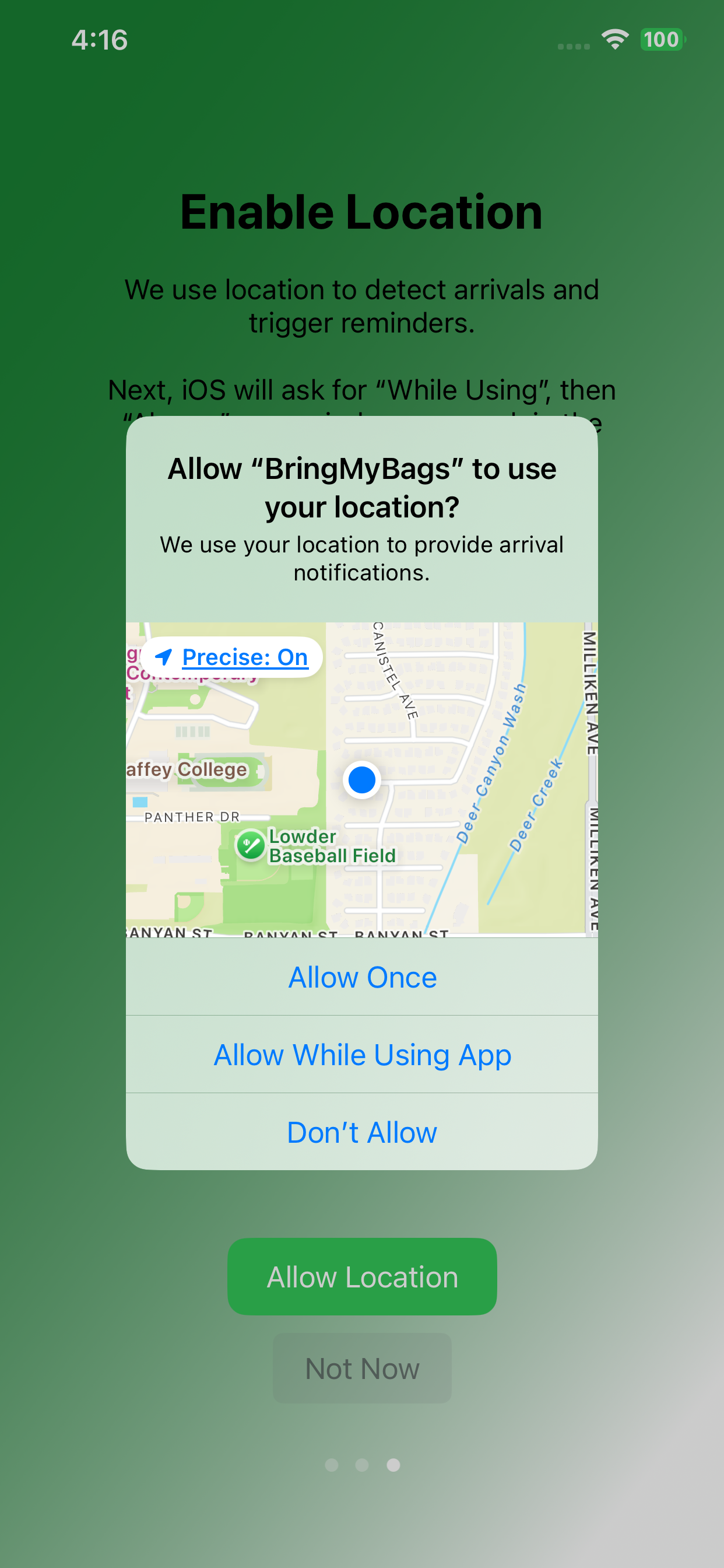724x1568 pixels.
Task: Tap the green checkmark inside the baseball pin
Action: (x=249, y=845)
